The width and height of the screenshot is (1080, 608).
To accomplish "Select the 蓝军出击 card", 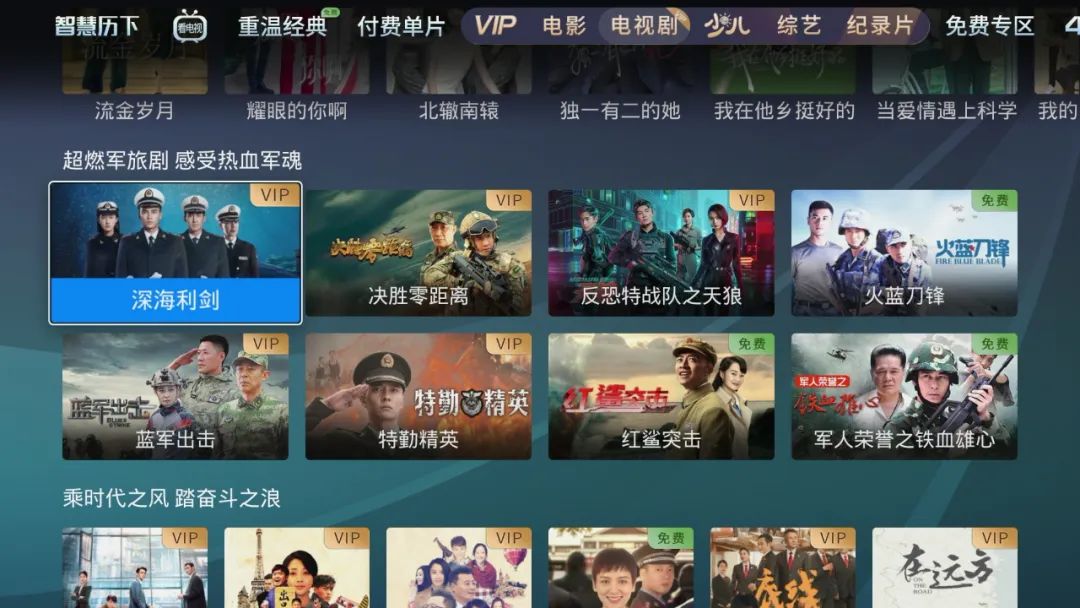I will (175, 396).
